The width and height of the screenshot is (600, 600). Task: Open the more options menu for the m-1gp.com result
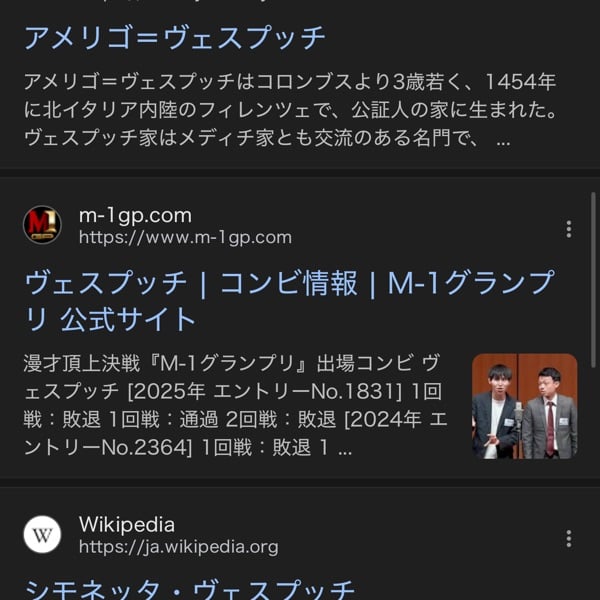(568, 229)
